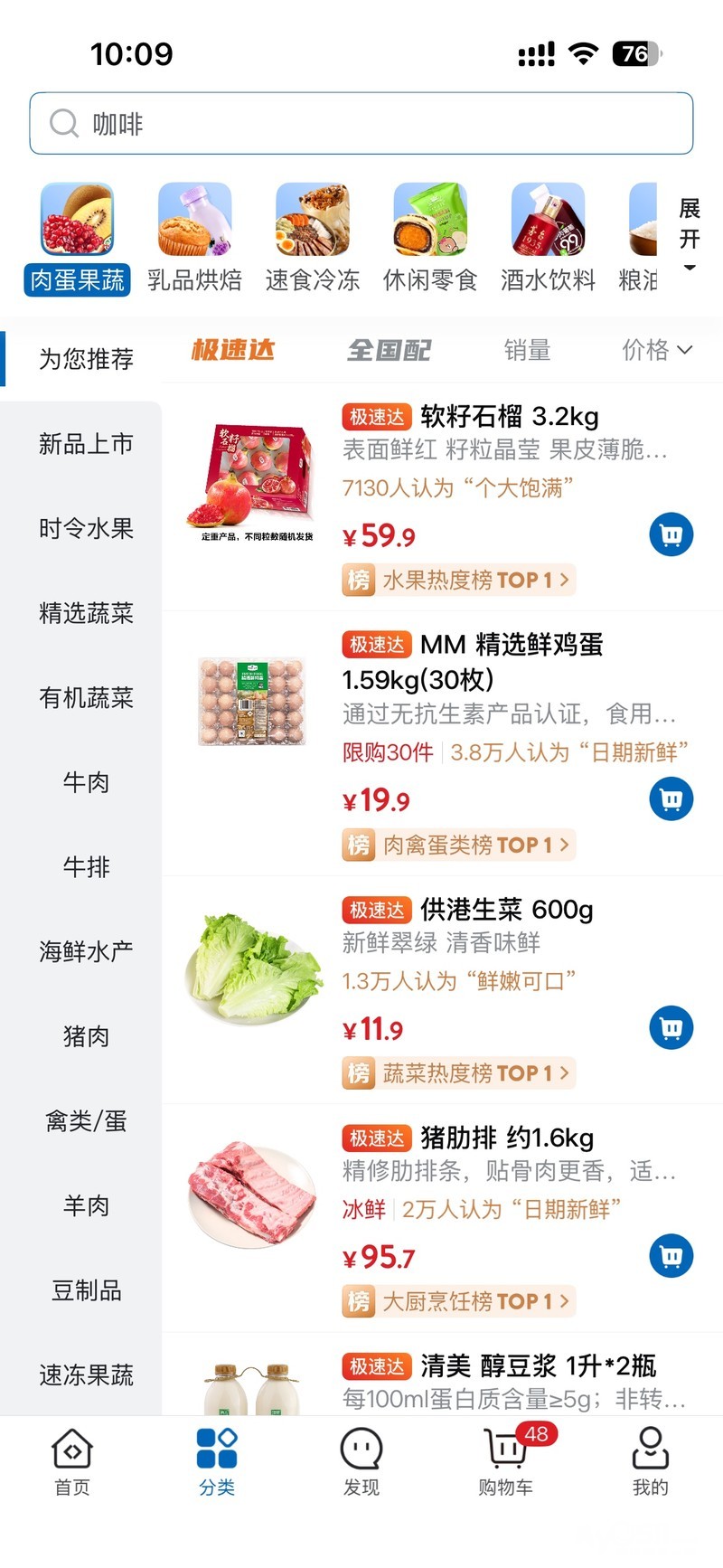Open the 休闲零食 category
The width and height of the screenshot is (723, 1568).
pos(430,239)
